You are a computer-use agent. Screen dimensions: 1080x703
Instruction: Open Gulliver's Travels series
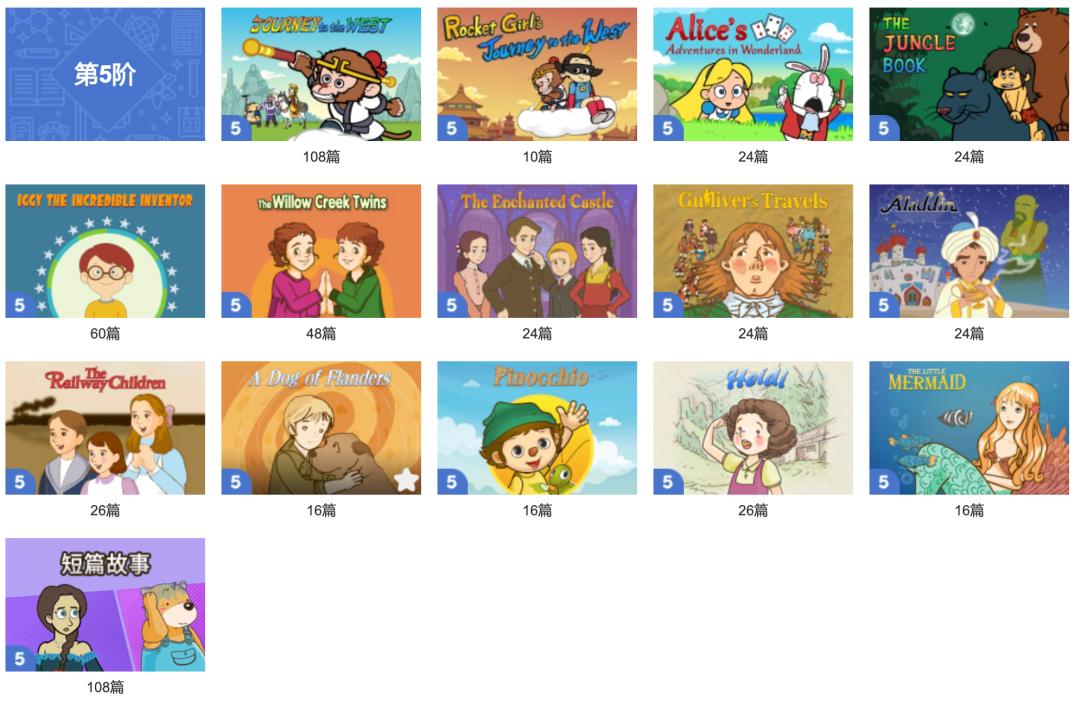(753, 251)
